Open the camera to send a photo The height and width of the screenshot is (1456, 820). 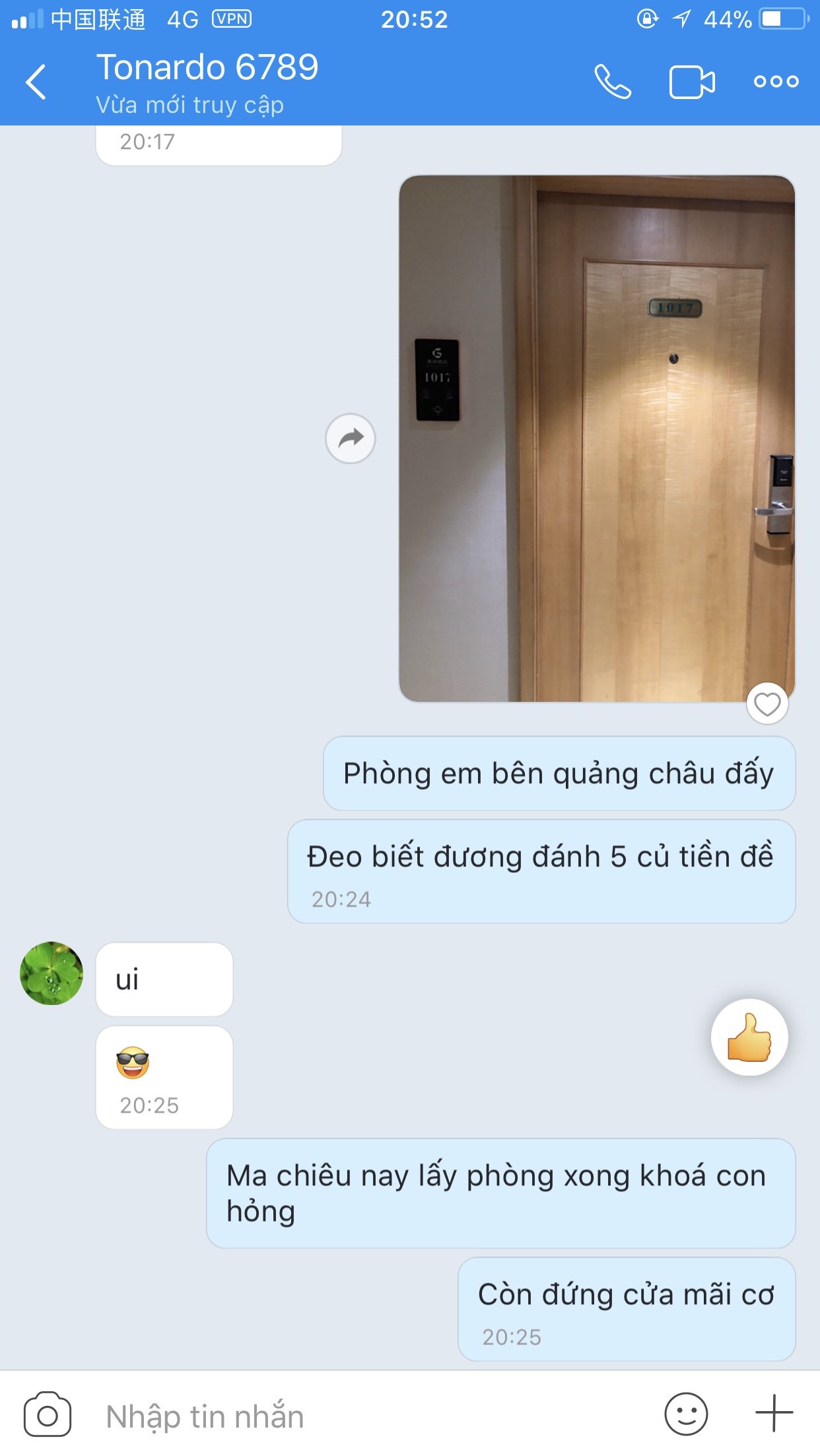pos(48,1414)
